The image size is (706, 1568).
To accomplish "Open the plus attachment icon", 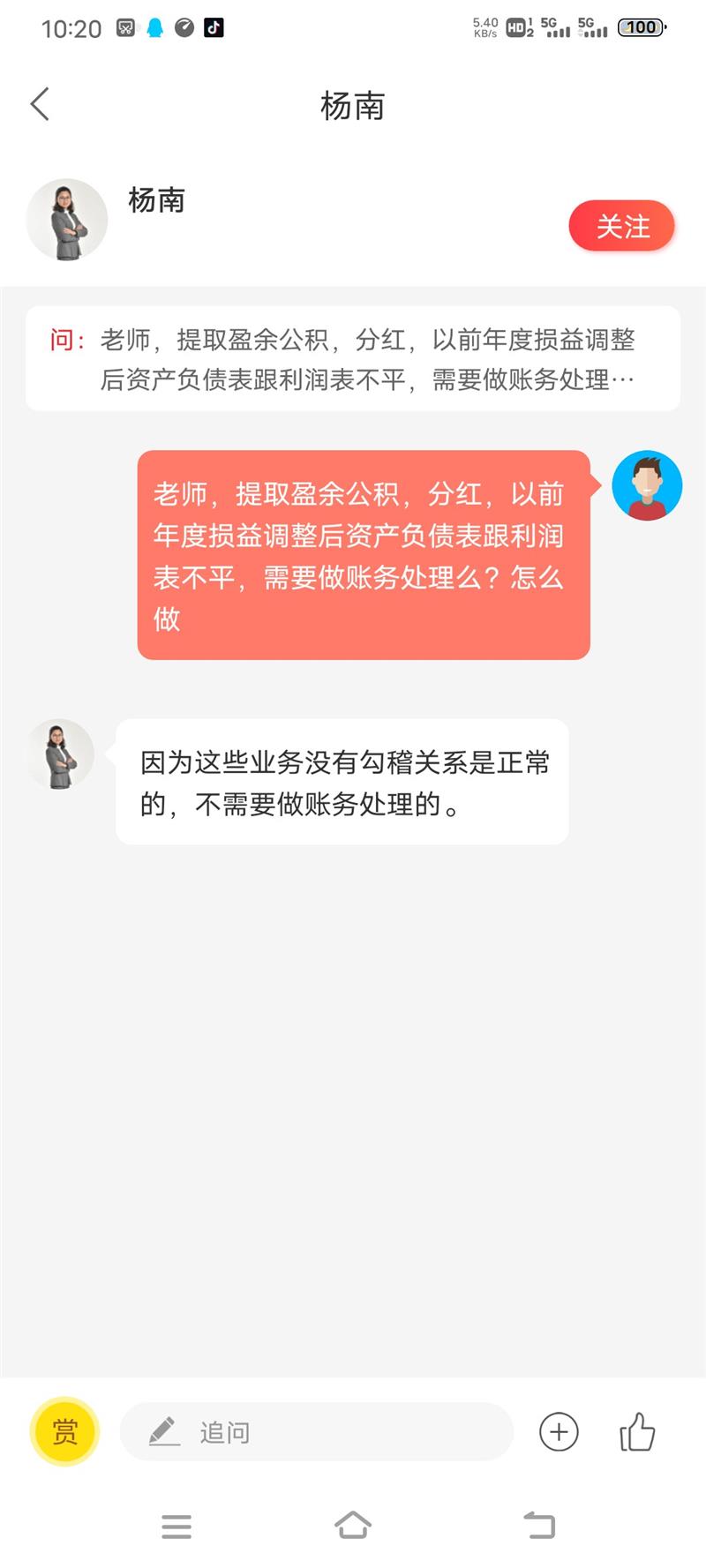I will [559, 1432].
